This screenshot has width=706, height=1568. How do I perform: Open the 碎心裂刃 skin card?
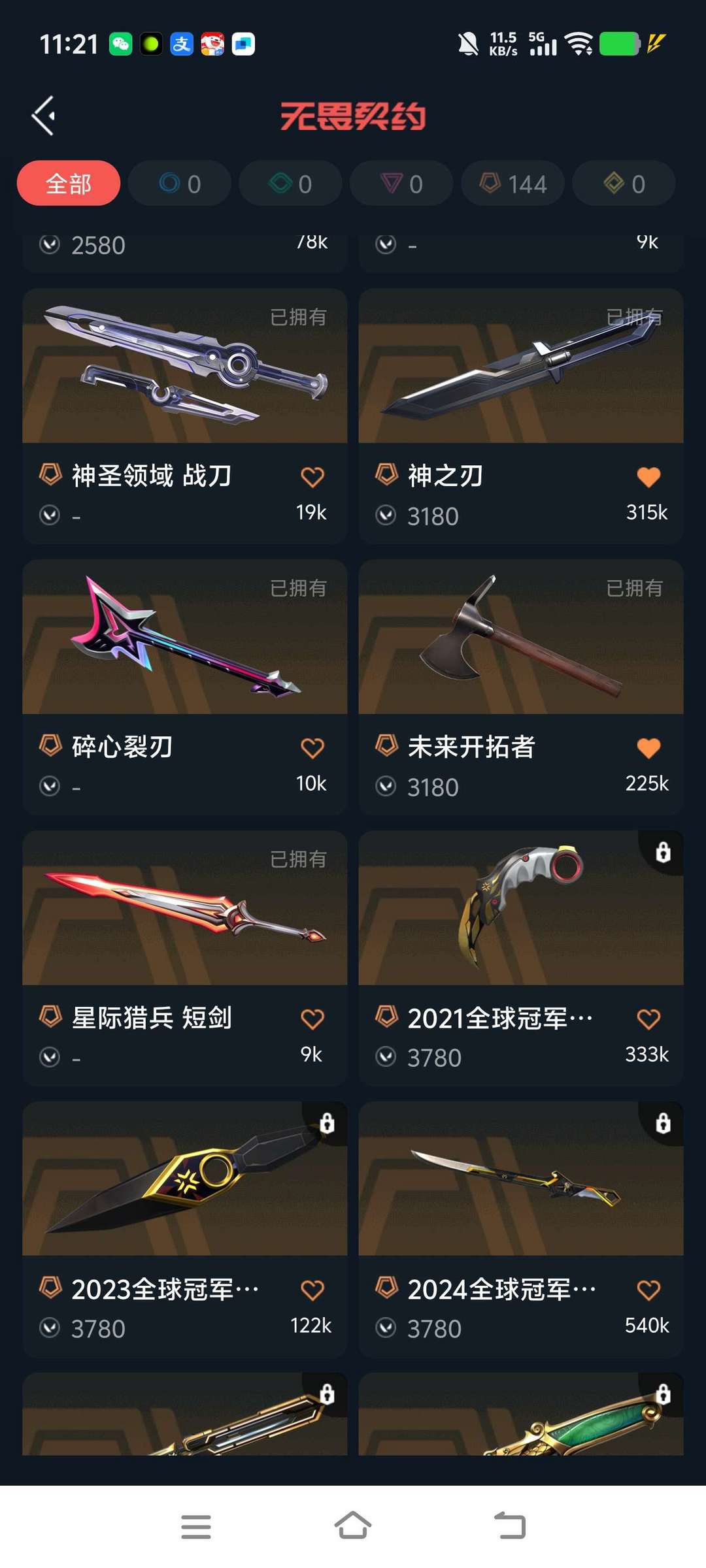(x=185, y=687)
